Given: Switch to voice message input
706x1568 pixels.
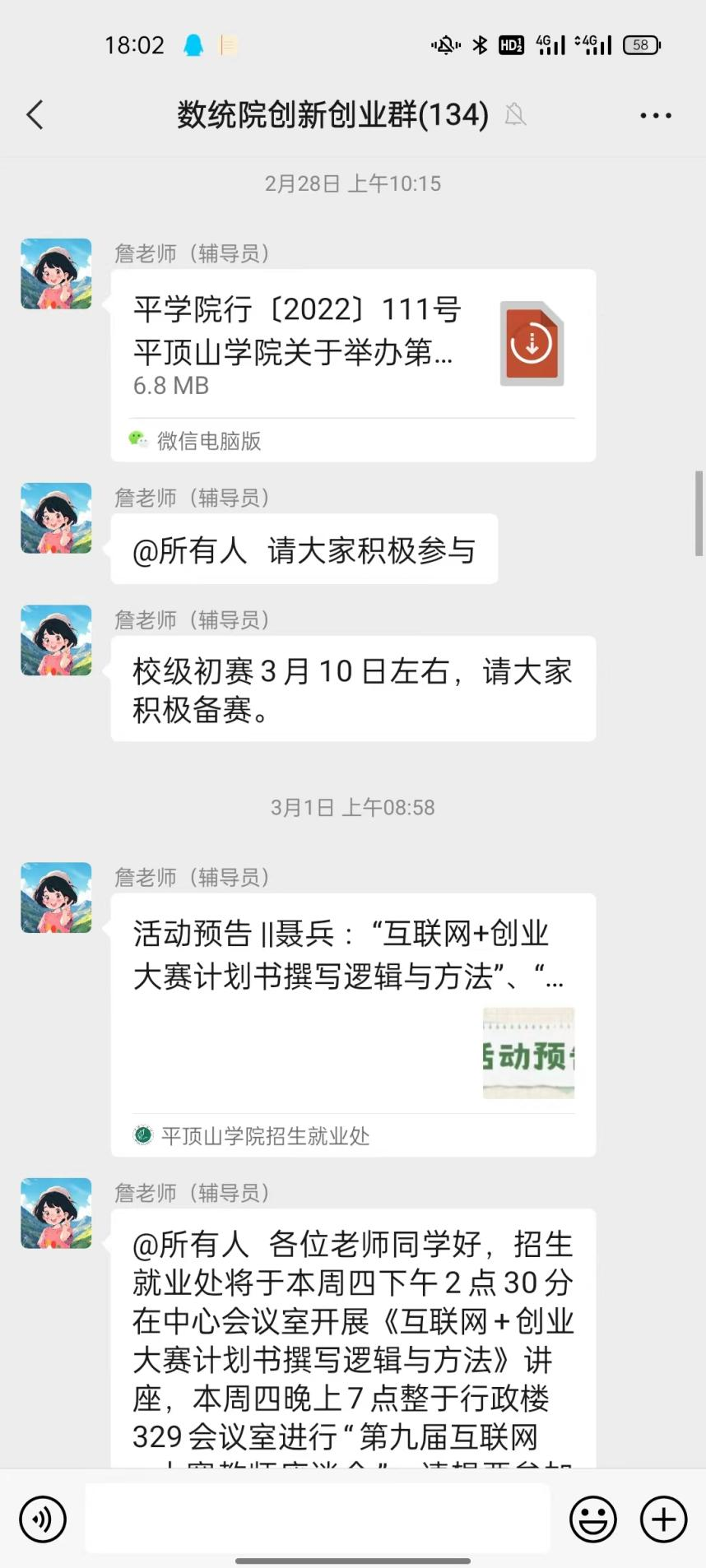Looking at the screenshot, I should click(43, 1519).
